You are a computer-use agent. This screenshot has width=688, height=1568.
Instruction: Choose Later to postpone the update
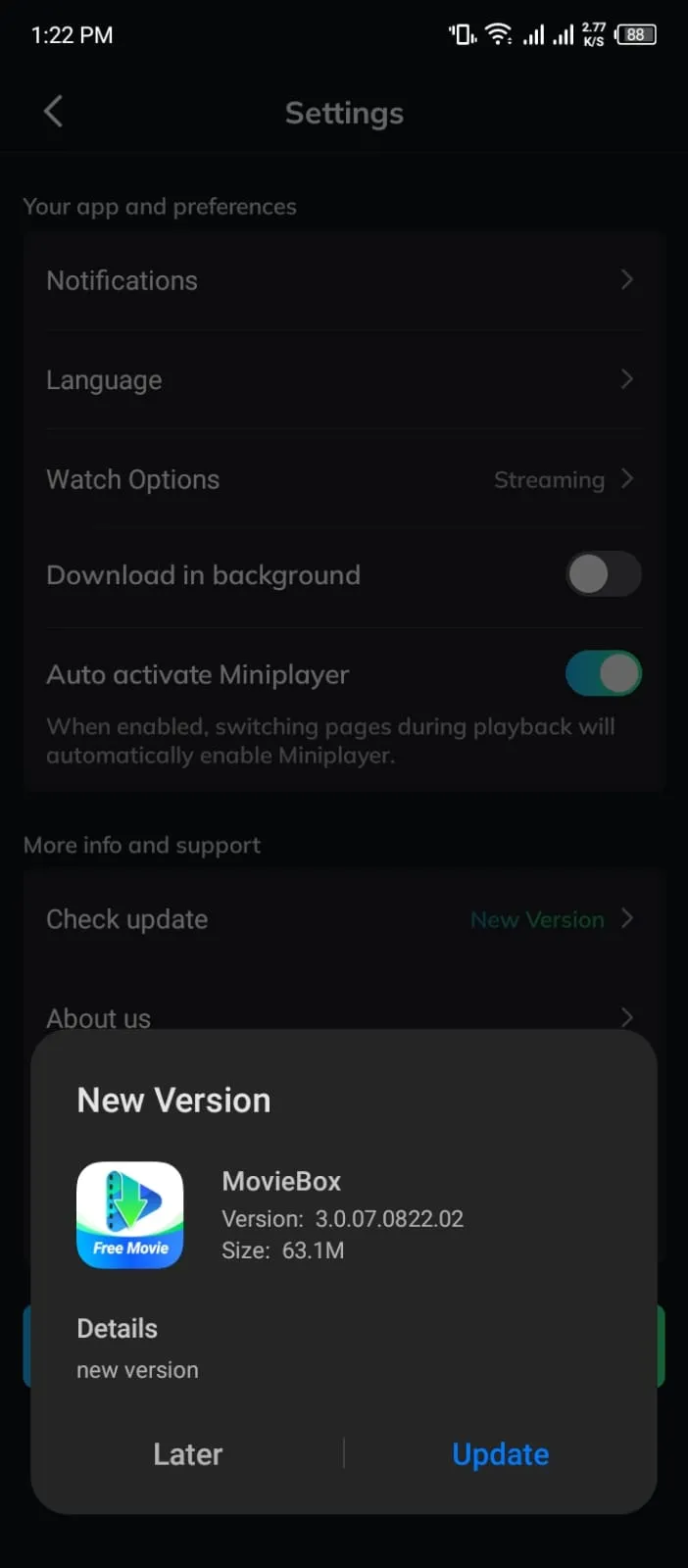click(188, 1454)
